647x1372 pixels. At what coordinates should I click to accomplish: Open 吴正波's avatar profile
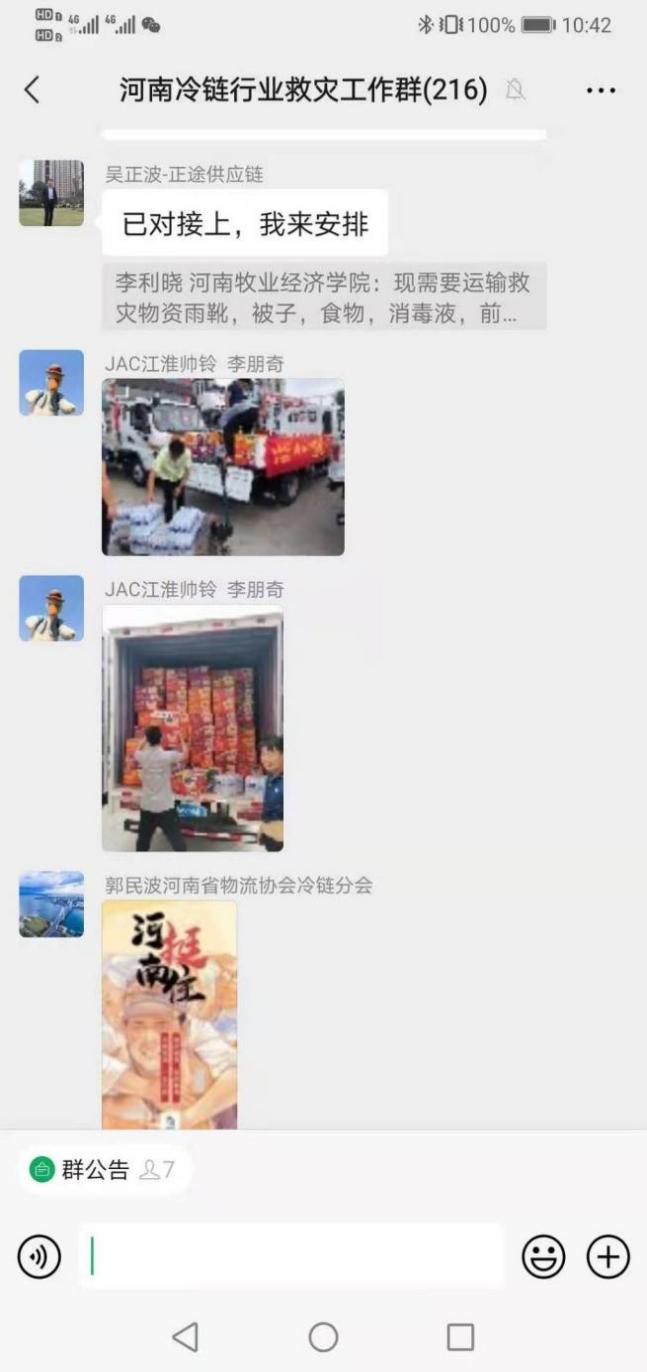tap(51, 193)
